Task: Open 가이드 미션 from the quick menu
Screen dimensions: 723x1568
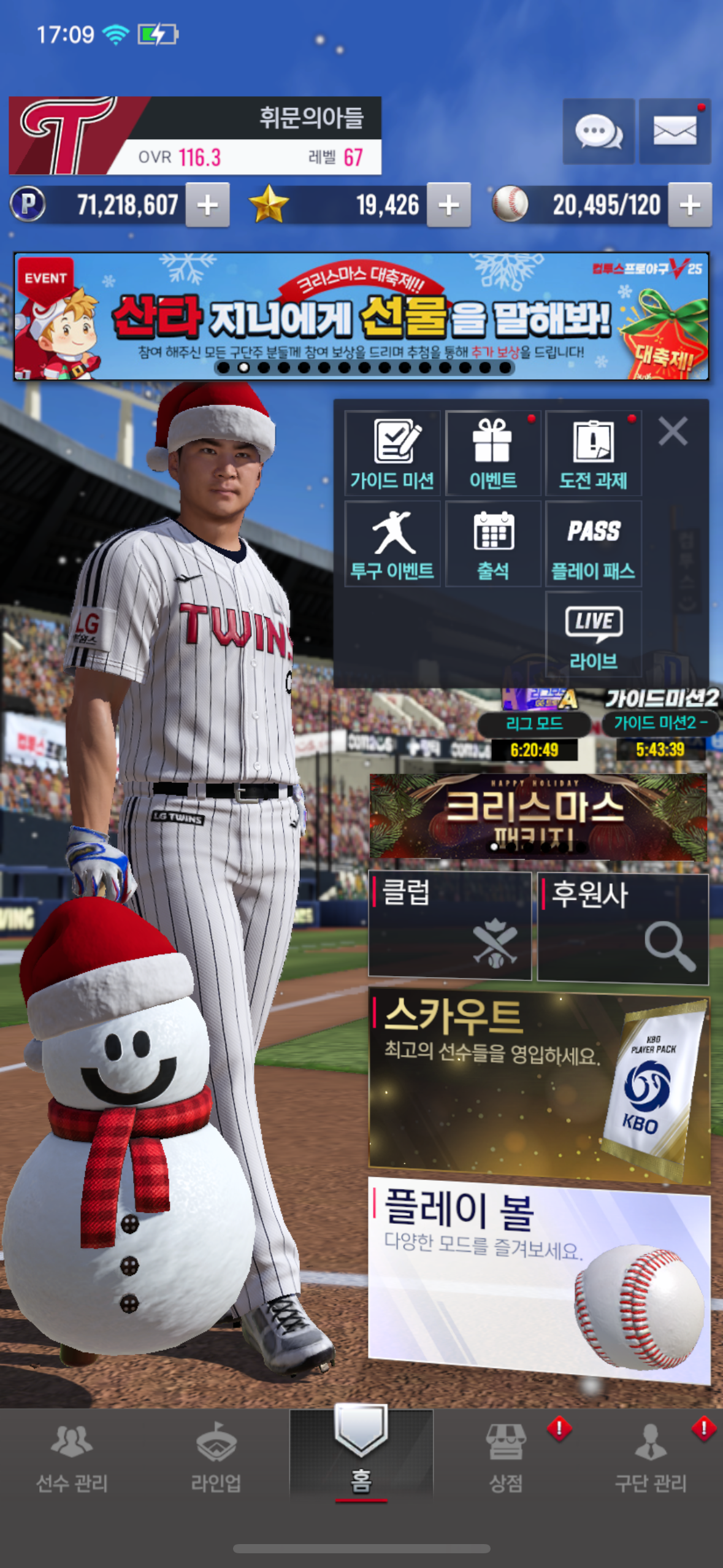Action: coord(392,453)
